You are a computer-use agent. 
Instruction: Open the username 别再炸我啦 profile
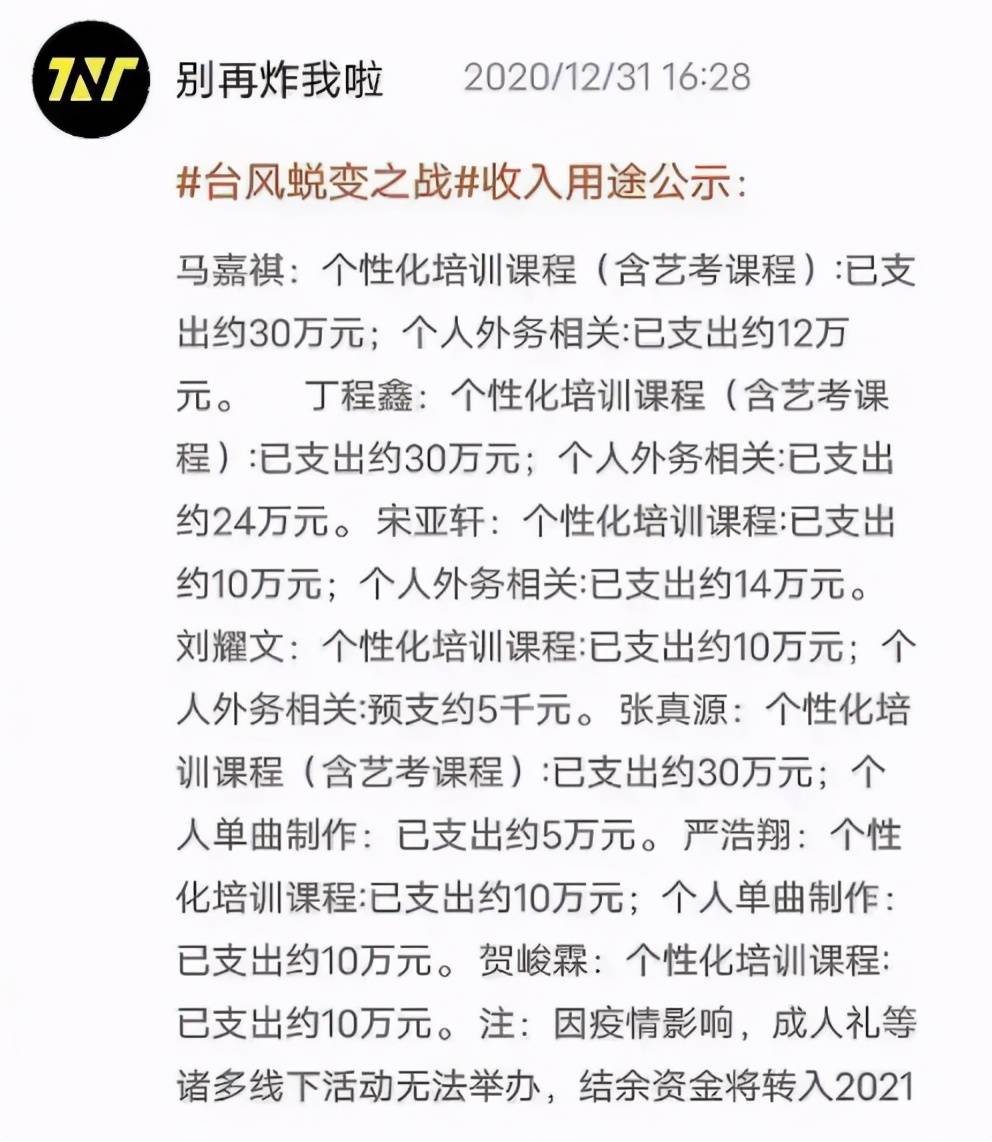pos(280,79)
